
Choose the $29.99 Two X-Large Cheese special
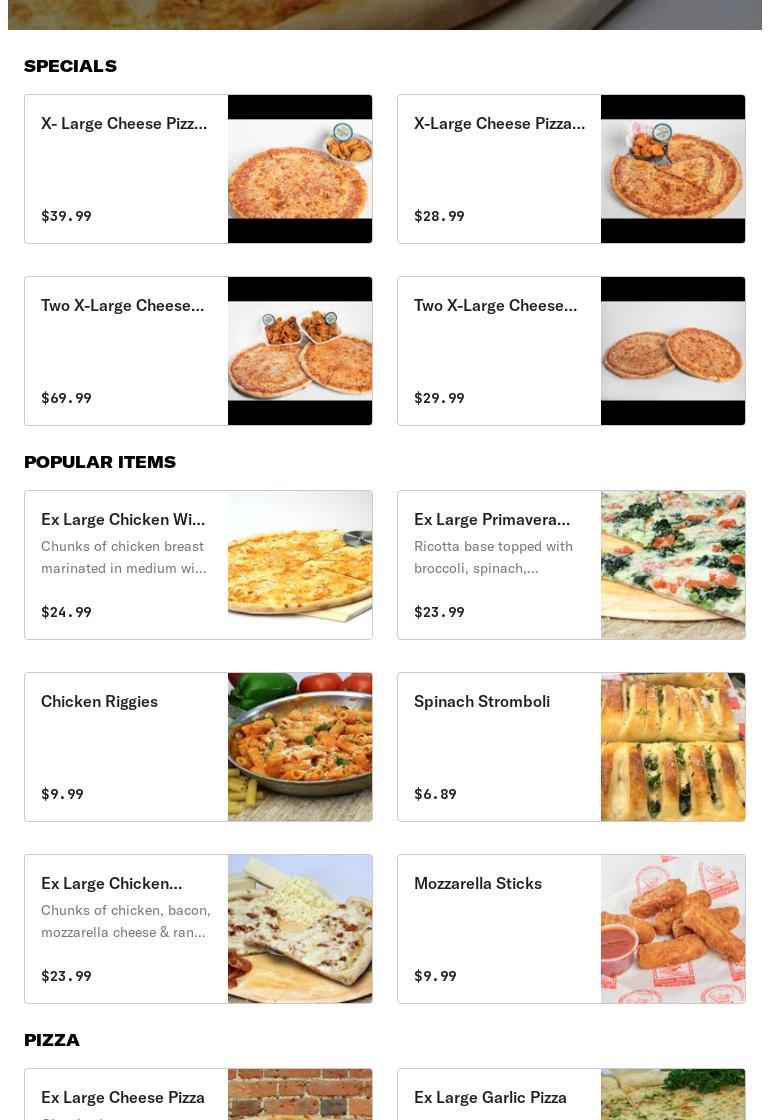tap(571, 351)
